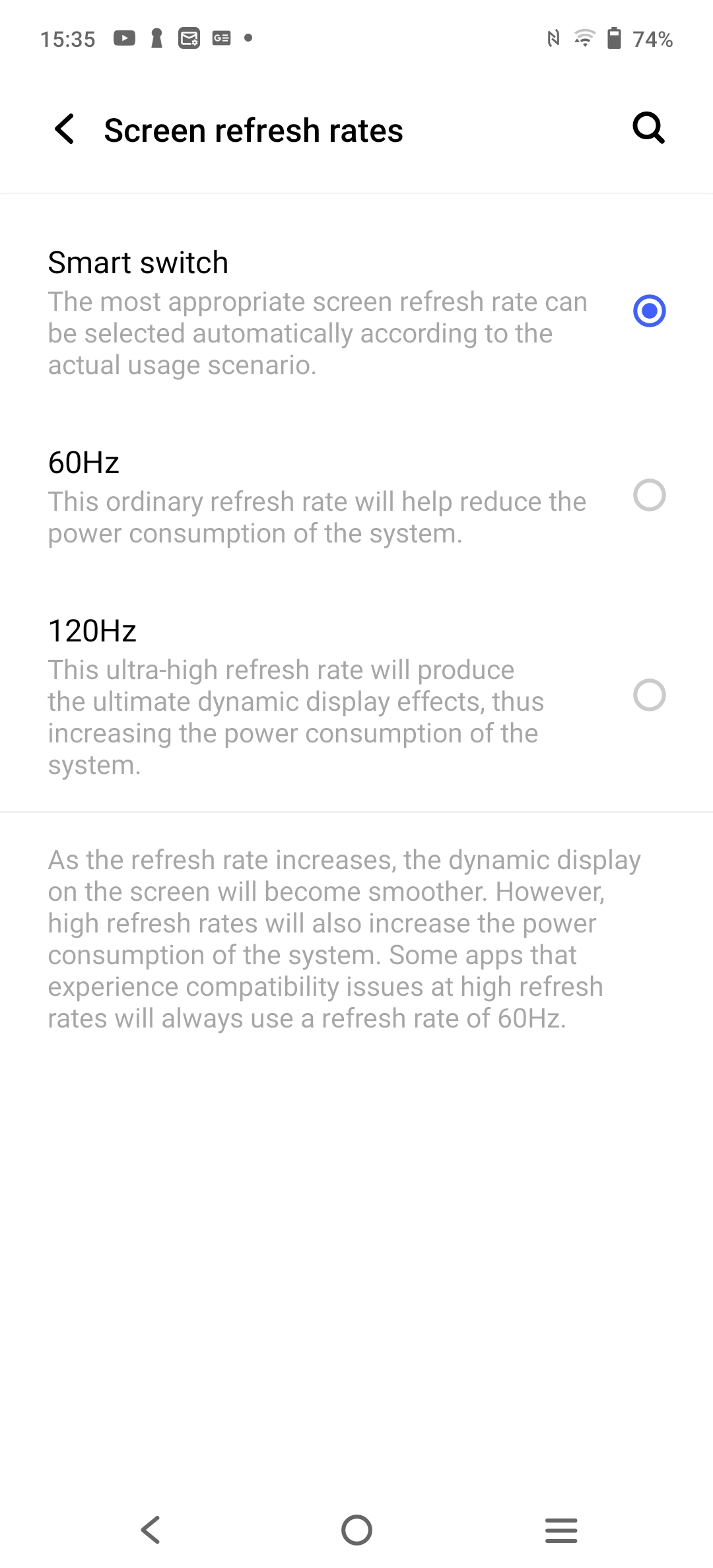713x1568 pixels.
Task: Open the search icon in the header
Action: point(648,128)
